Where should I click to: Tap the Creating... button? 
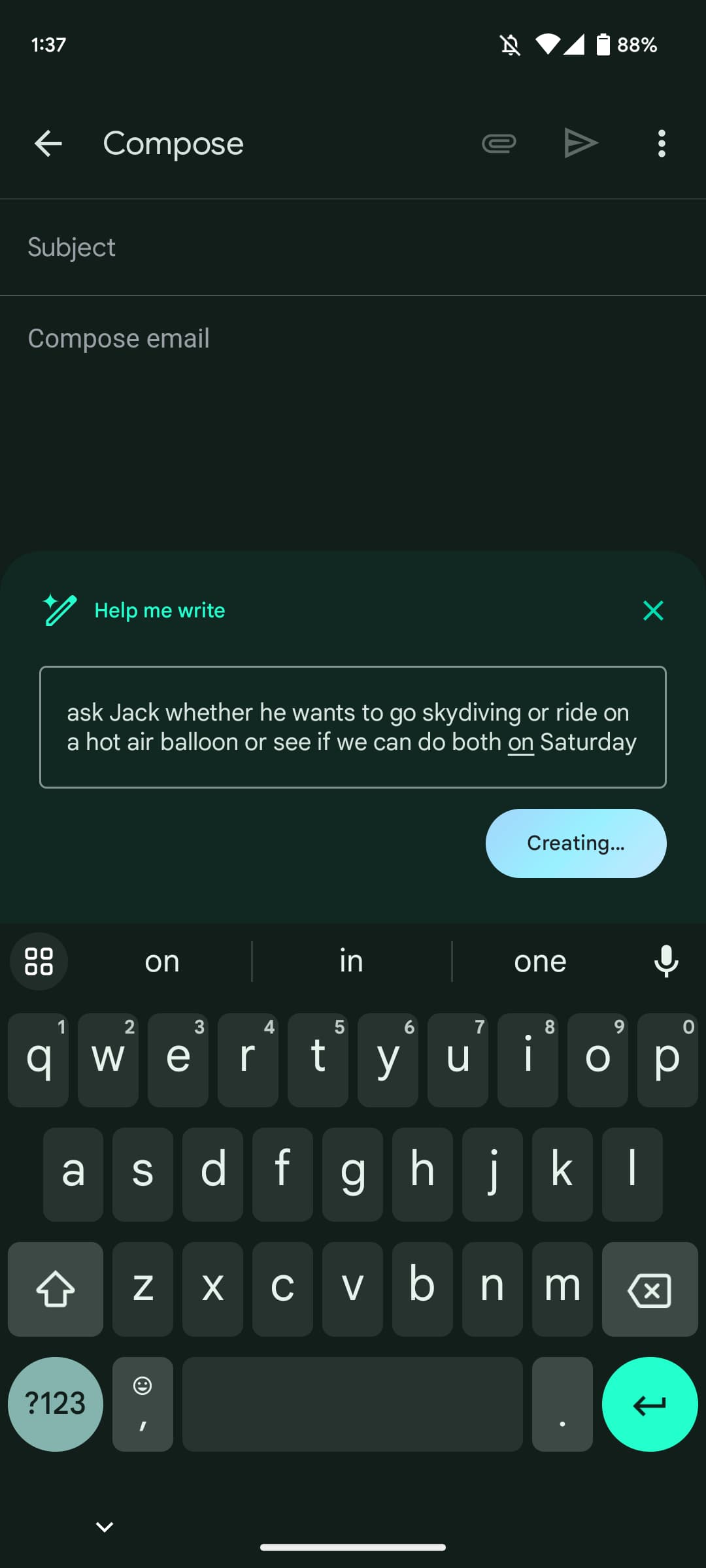tap(576, 843)
